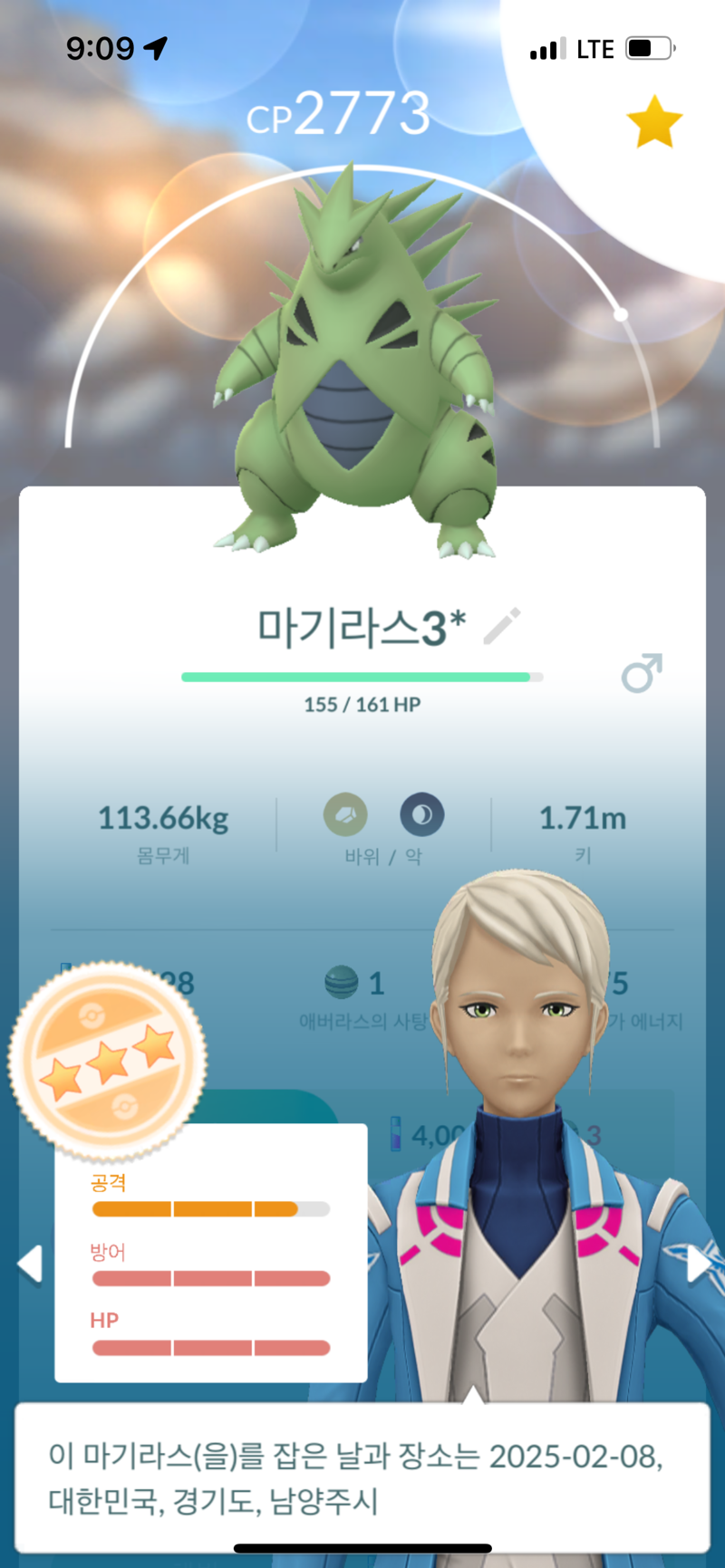Dismiss the appraisal speech bubble about catch location
Screen dimensions: 725x1568
362,1477
